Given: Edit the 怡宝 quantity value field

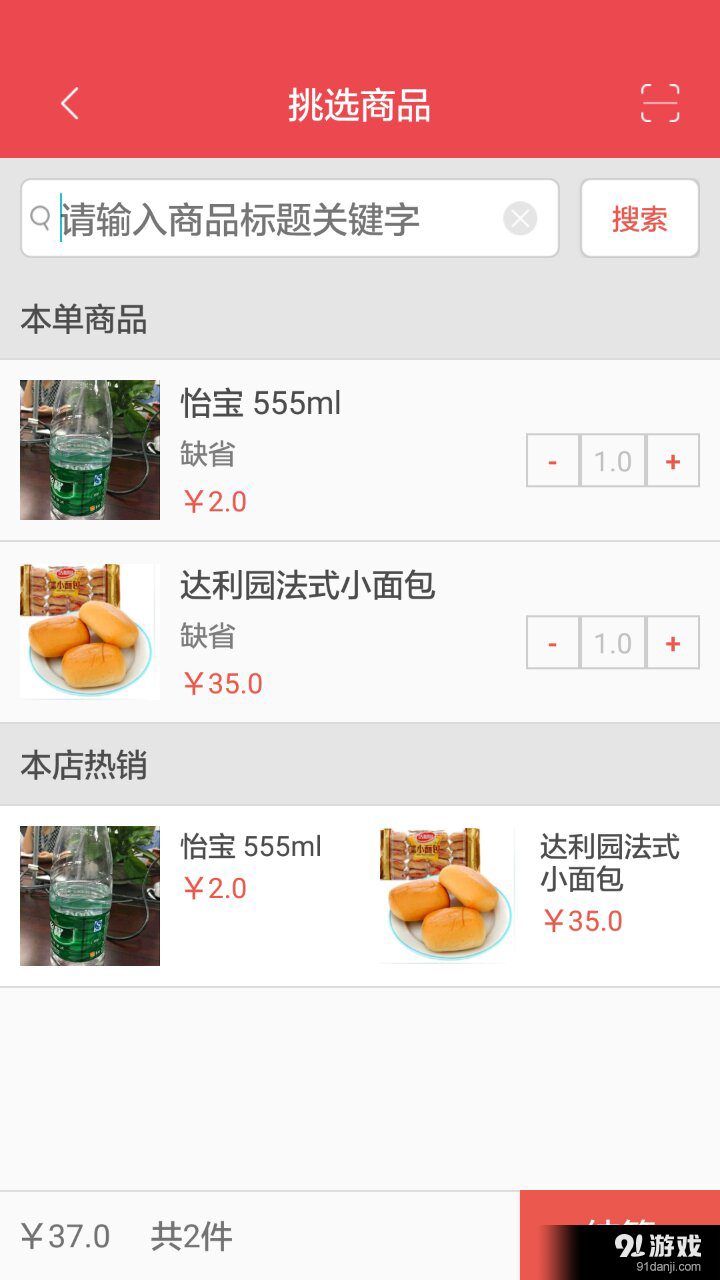Looking at the screenshot, I should (613, 461).
